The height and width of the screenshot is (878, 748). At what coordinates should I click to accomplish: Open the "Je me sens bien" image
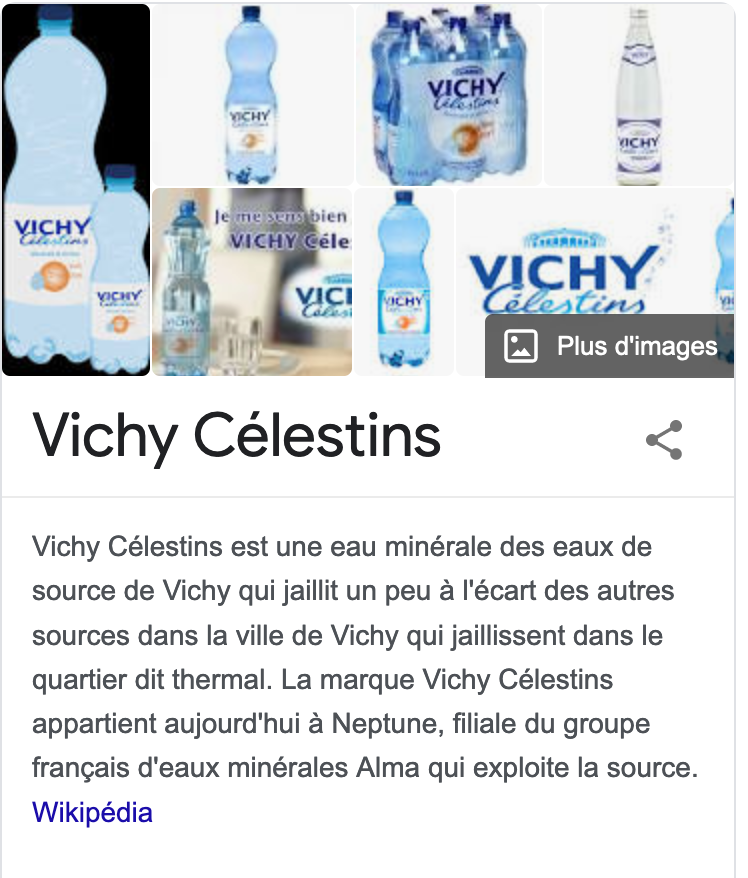tap(252, 282)
